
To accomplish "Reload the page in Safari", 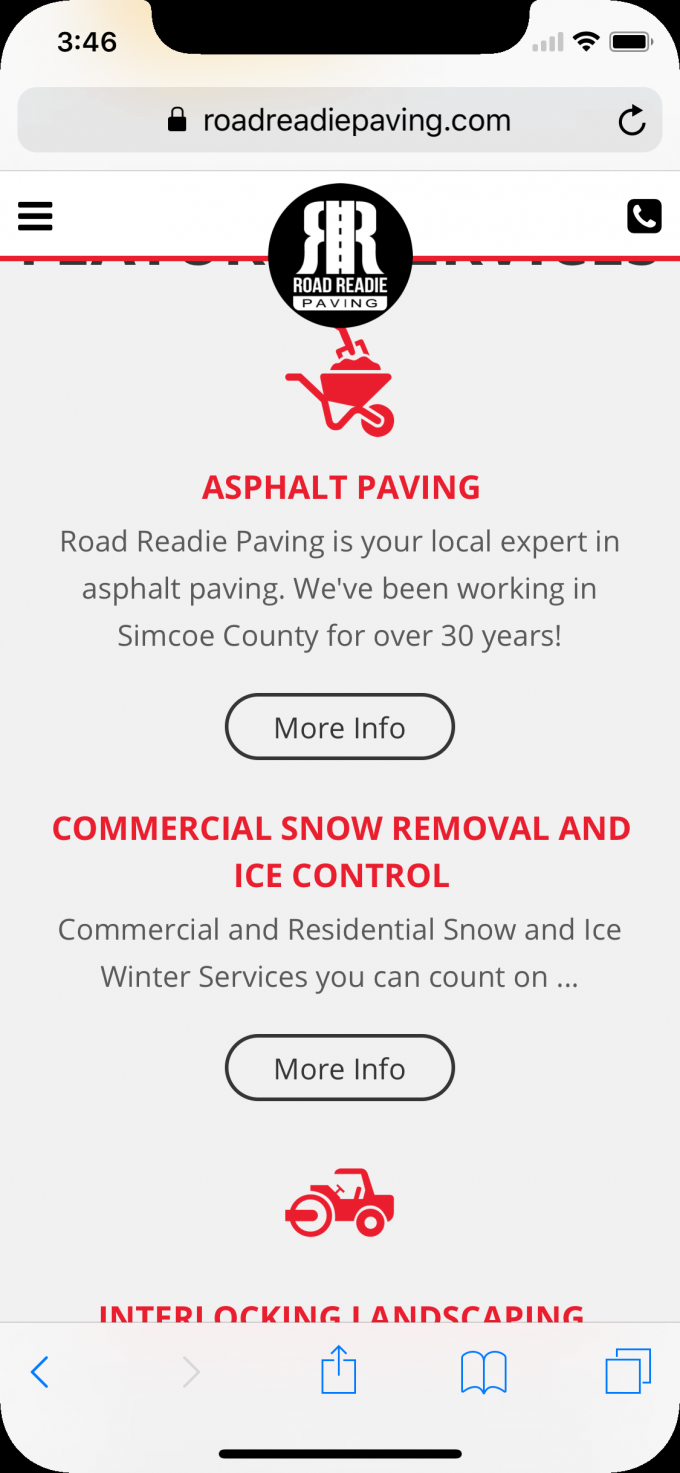I will point(632,122).
